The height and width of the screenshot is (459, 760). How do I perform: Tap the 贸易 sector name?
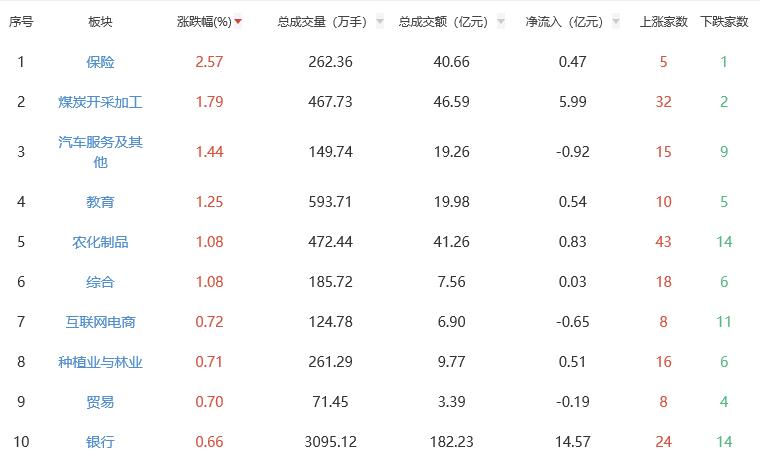(x=100, y=402)
